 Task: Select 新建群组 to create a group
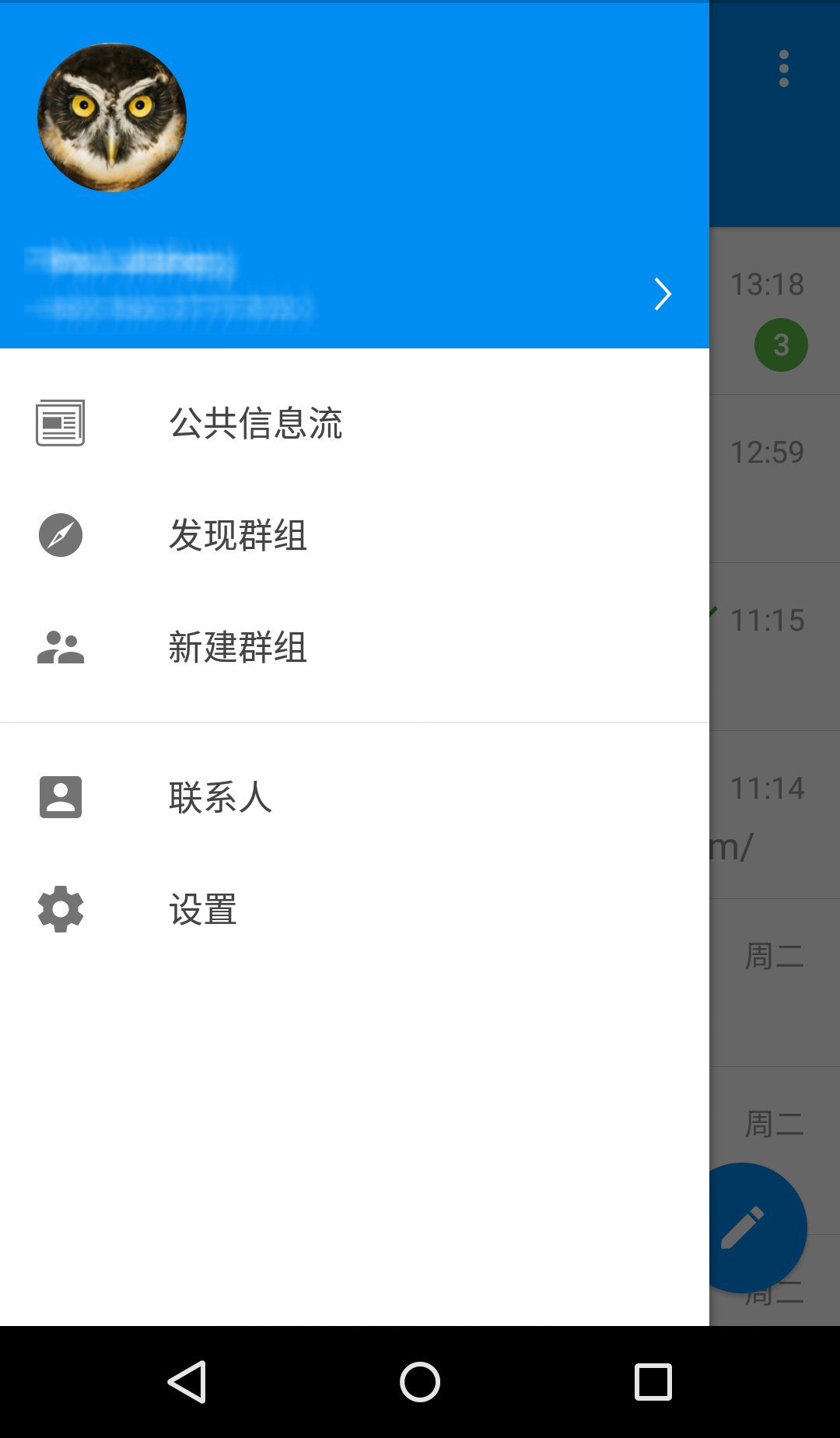tap(238, 647)
